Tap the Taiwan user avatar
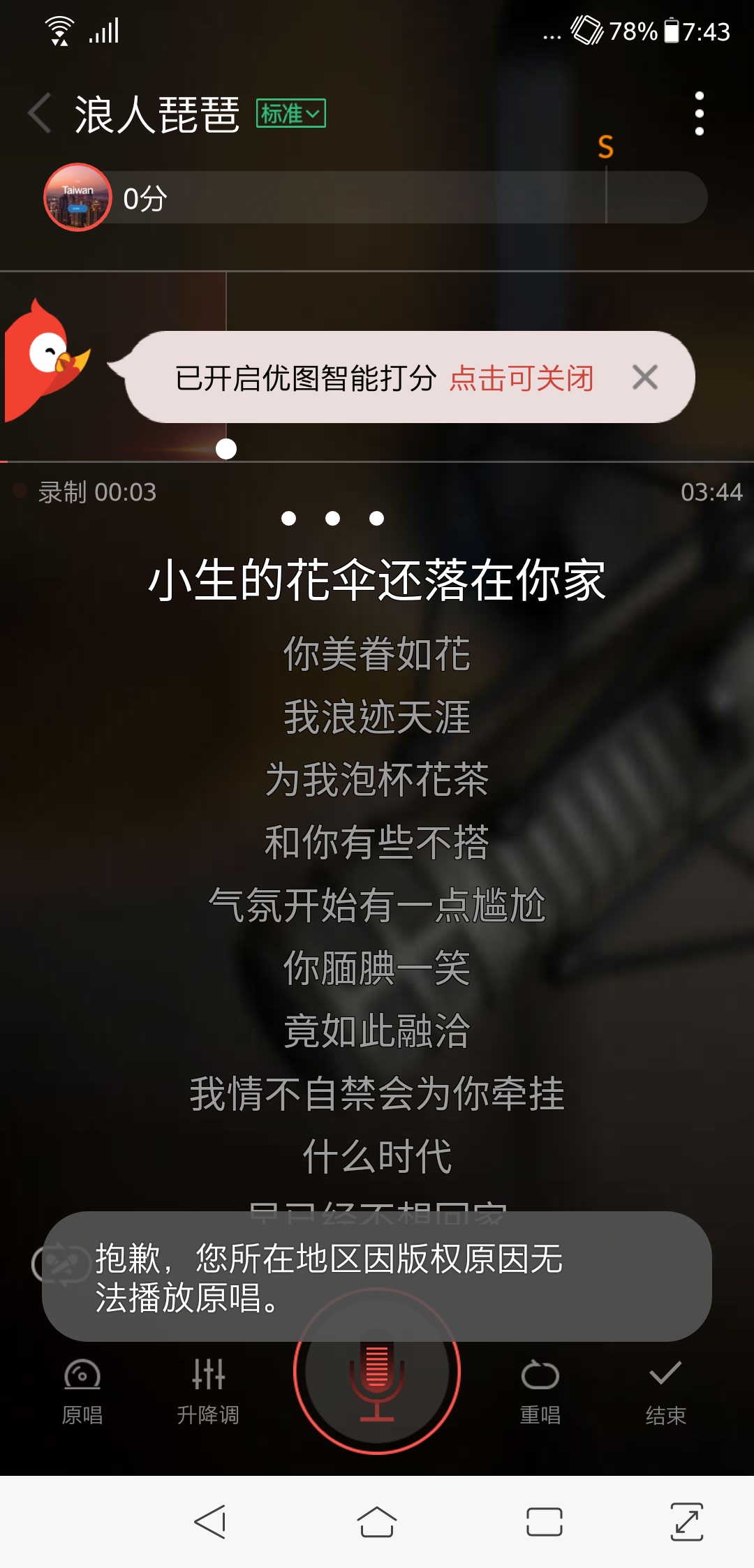 click(x=77, y=198)
